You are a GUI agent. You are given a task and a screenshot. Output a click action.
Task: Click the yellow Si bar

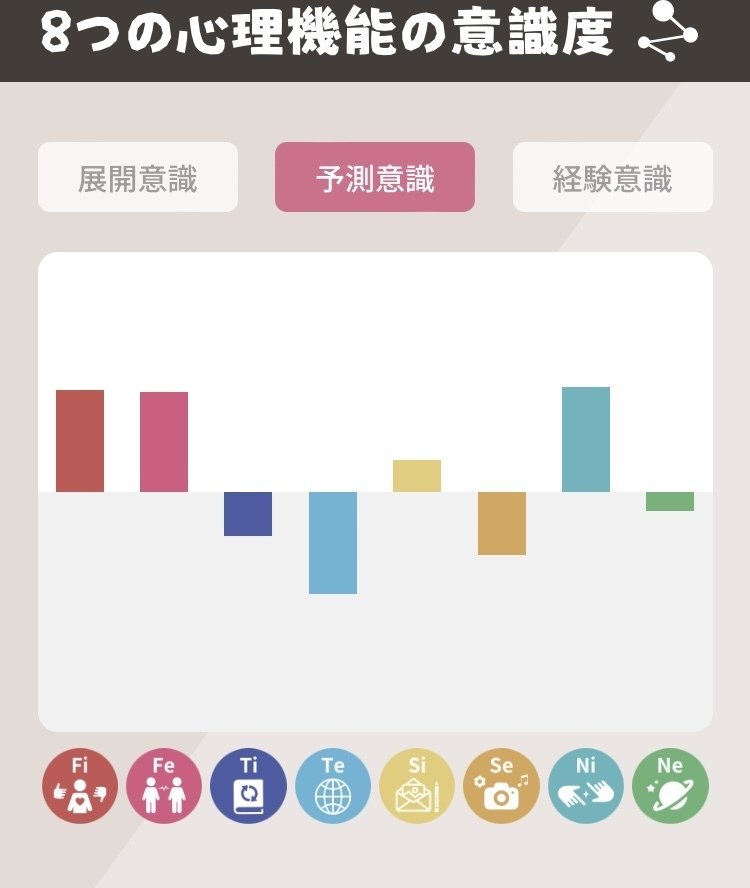[x=417, y=475]
